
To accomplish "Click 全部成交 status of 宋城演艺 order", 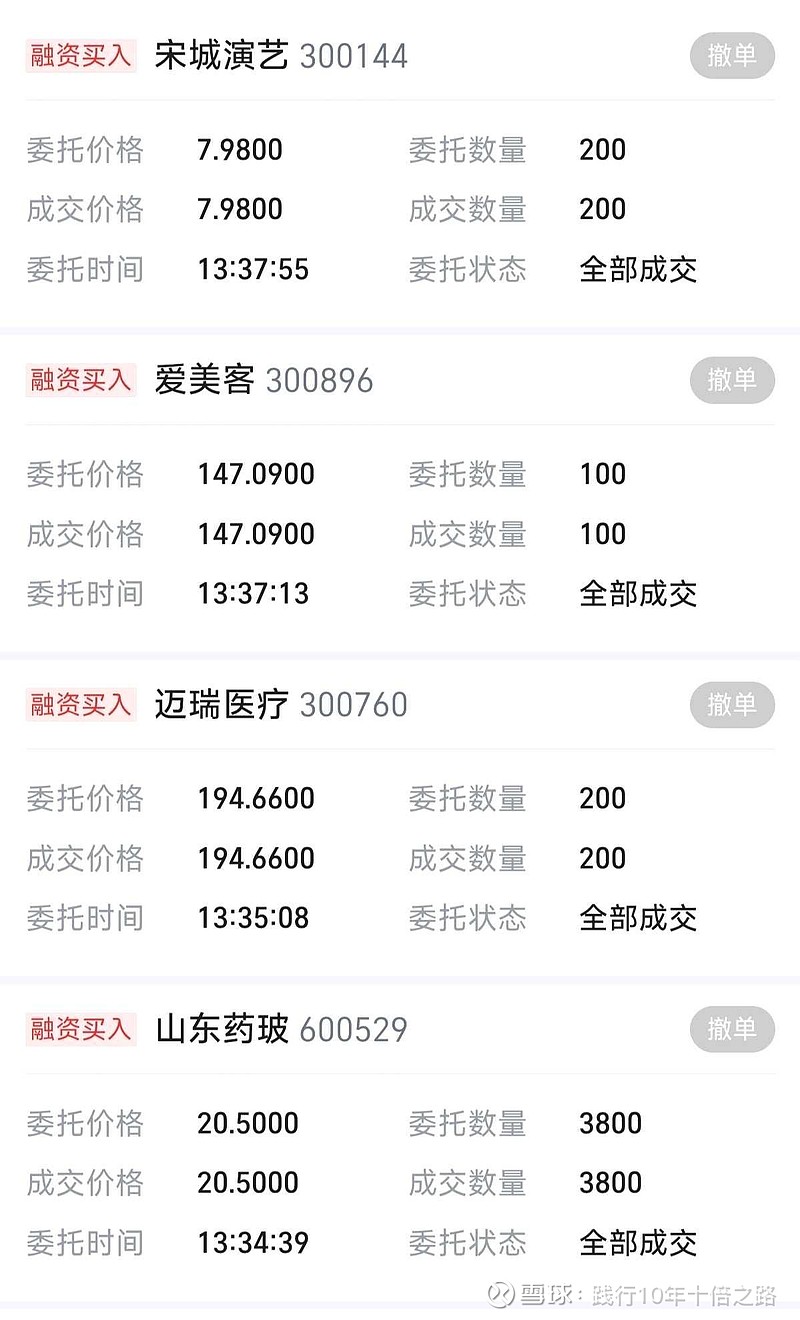I will point(639,269).
